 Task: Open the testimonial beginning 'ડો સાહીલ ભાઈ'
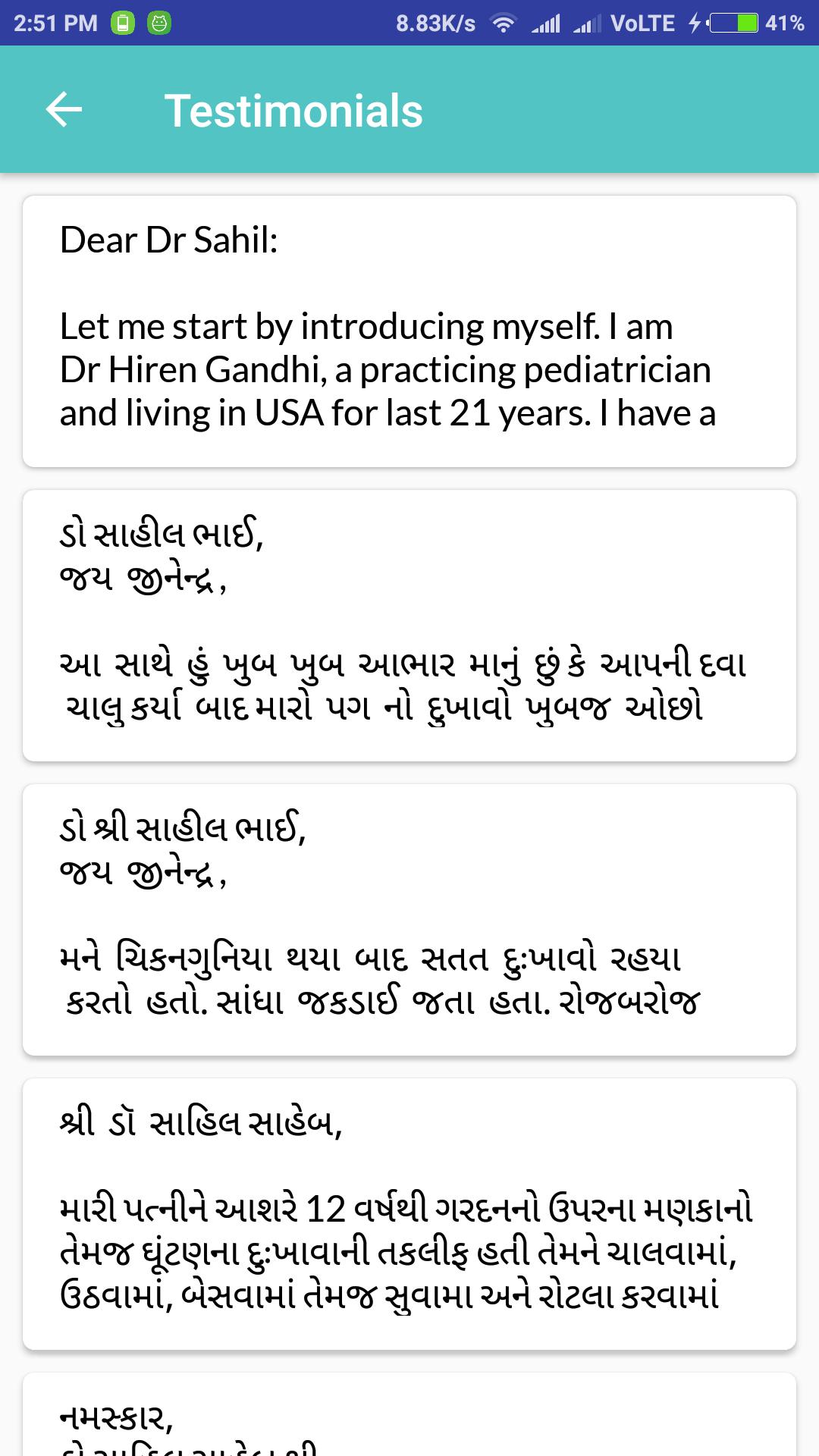click(x=409, y=626)
